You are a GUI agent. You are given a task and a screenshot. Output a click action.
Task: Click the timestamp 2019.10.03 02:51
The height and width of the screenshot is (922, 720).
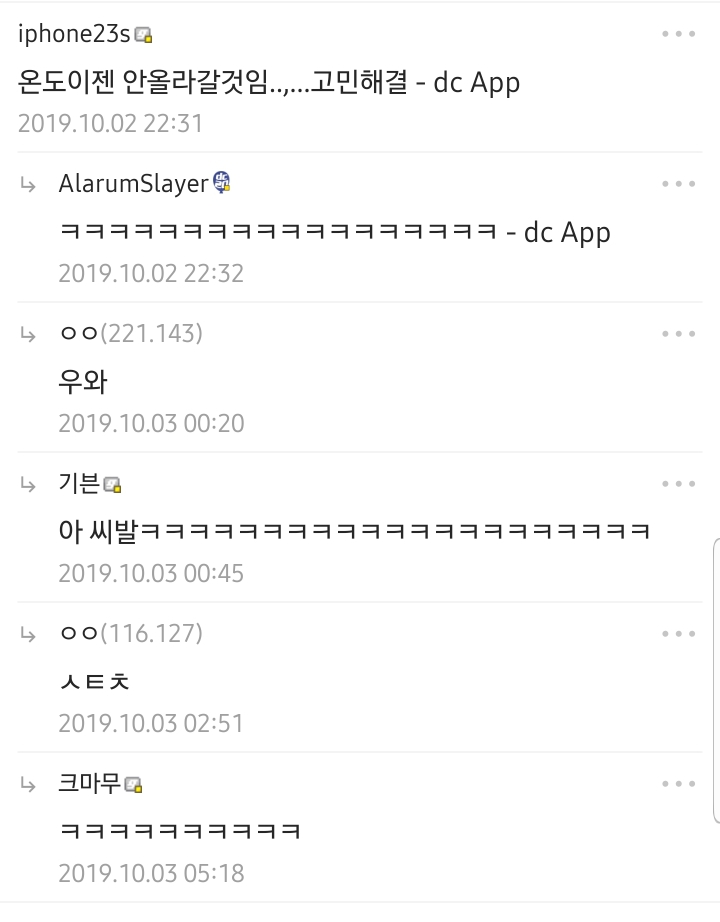tap(150, 723)
